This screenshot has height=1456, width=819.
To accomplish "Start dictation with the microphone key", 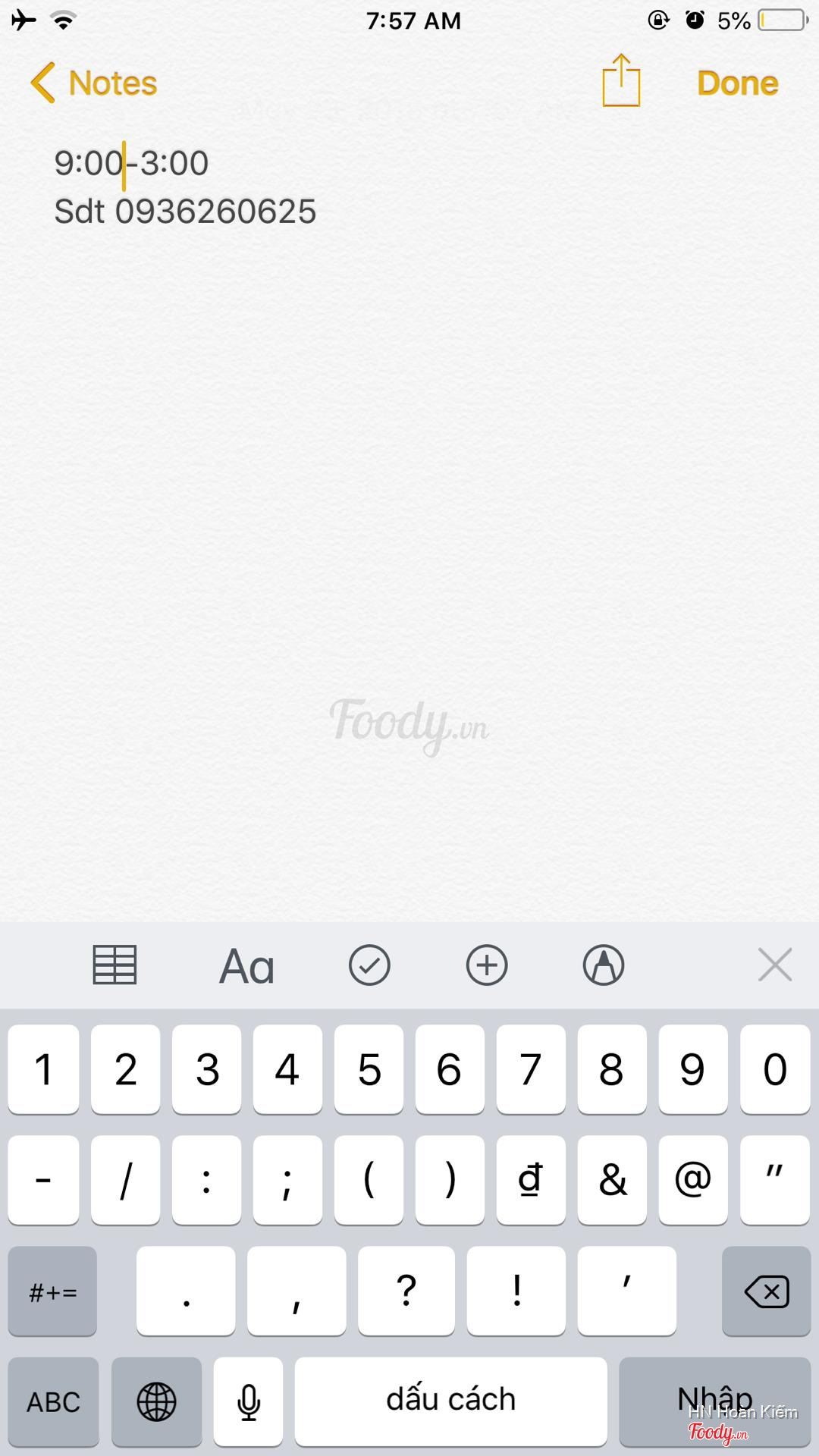I will point(248,1401).
